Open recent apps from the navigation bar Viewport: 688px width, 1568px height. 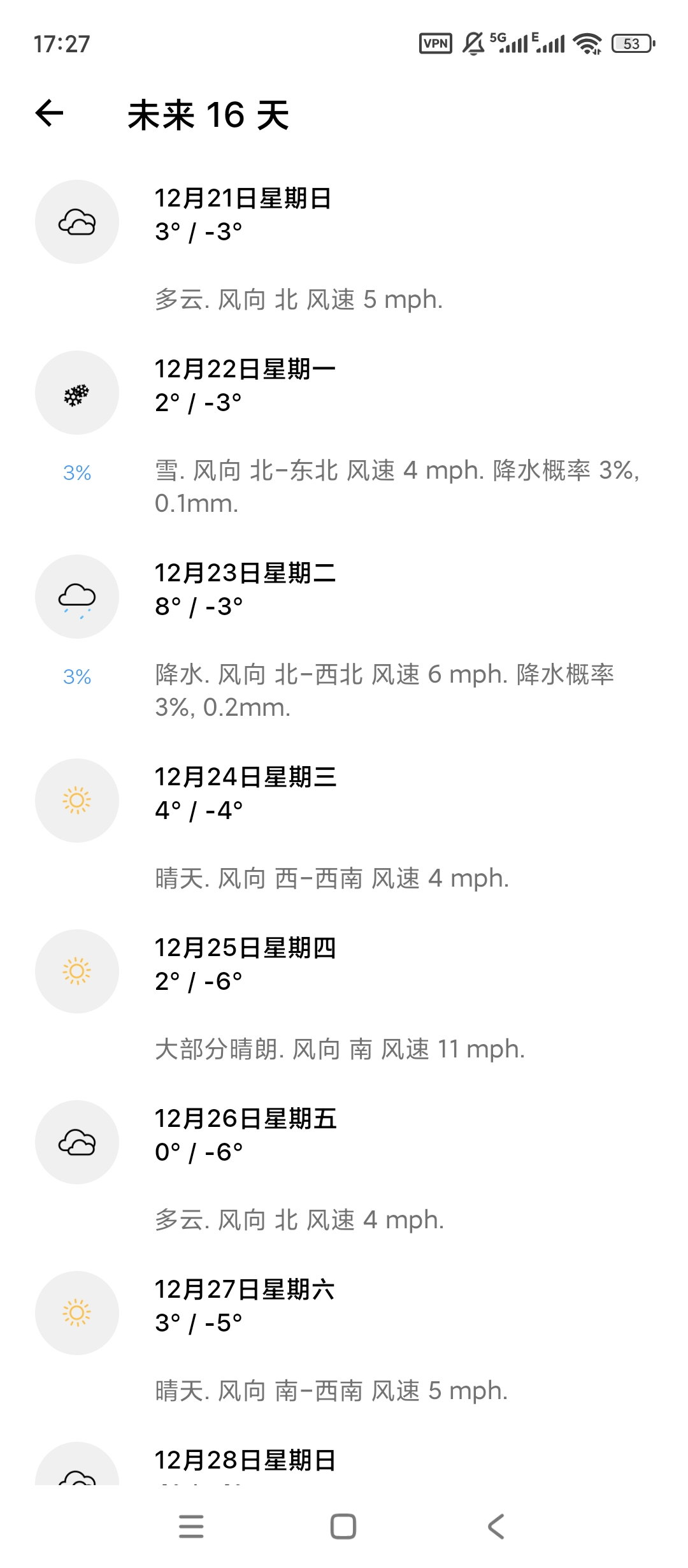click(x=191, y=1527)
